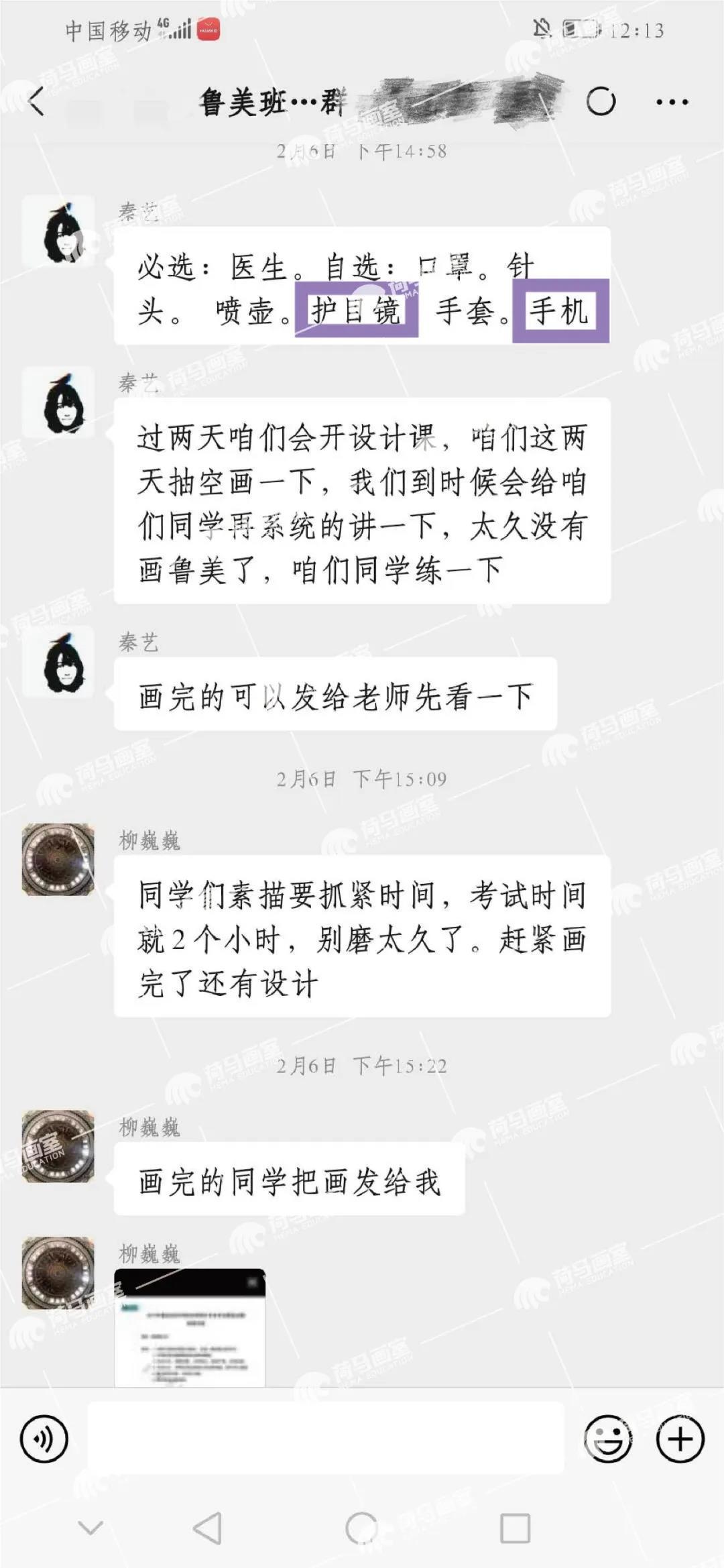Tap the circle icon in header
The height and width of the screenshot is (1568, 724).
pos(601,102)
